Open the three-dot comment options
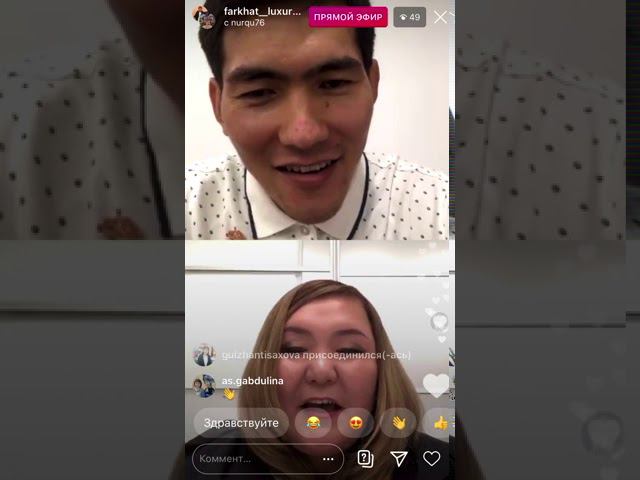Viewport: 640px width, 480px height. [328, 459]
